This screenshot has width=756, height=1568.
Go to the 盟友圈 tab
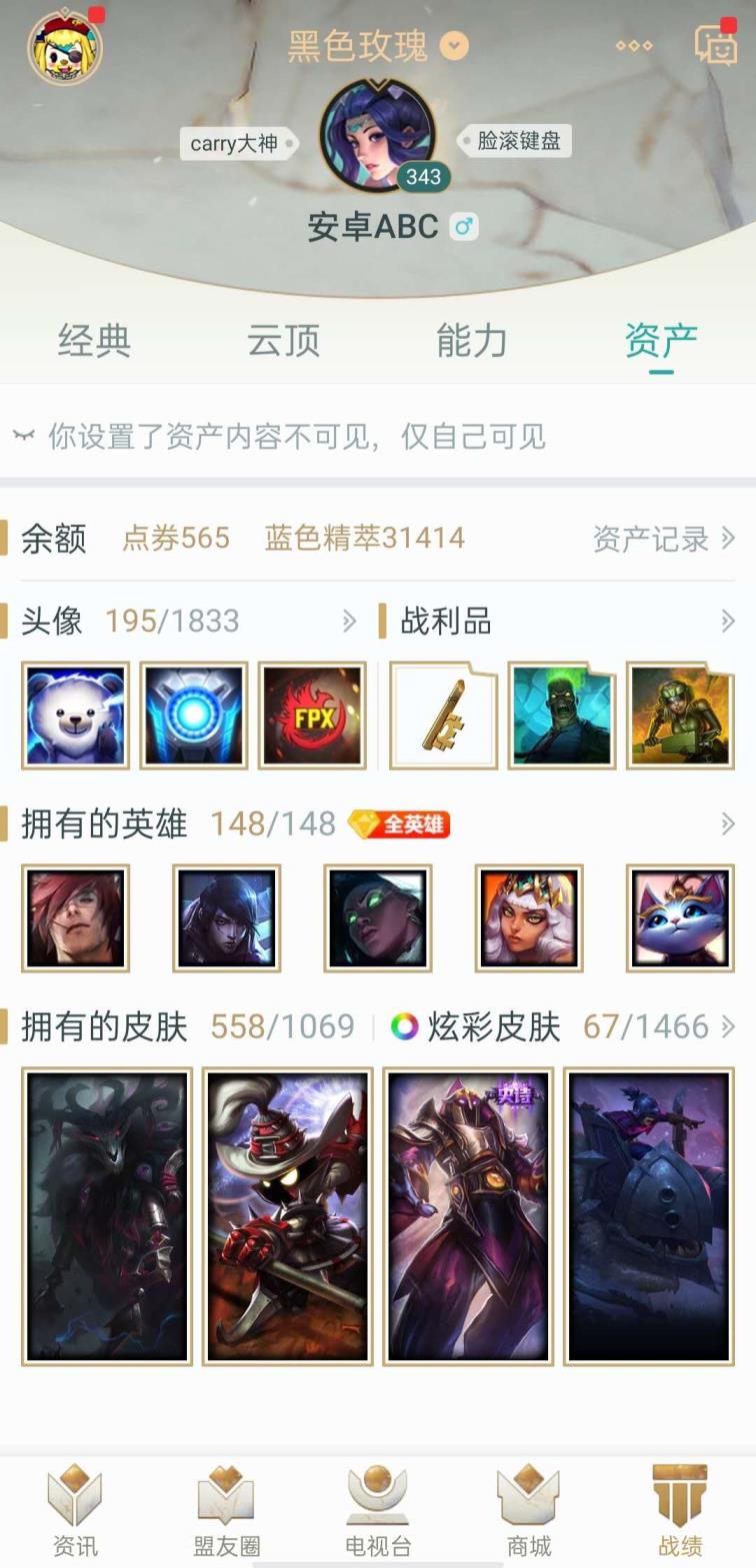(226, 1512)
